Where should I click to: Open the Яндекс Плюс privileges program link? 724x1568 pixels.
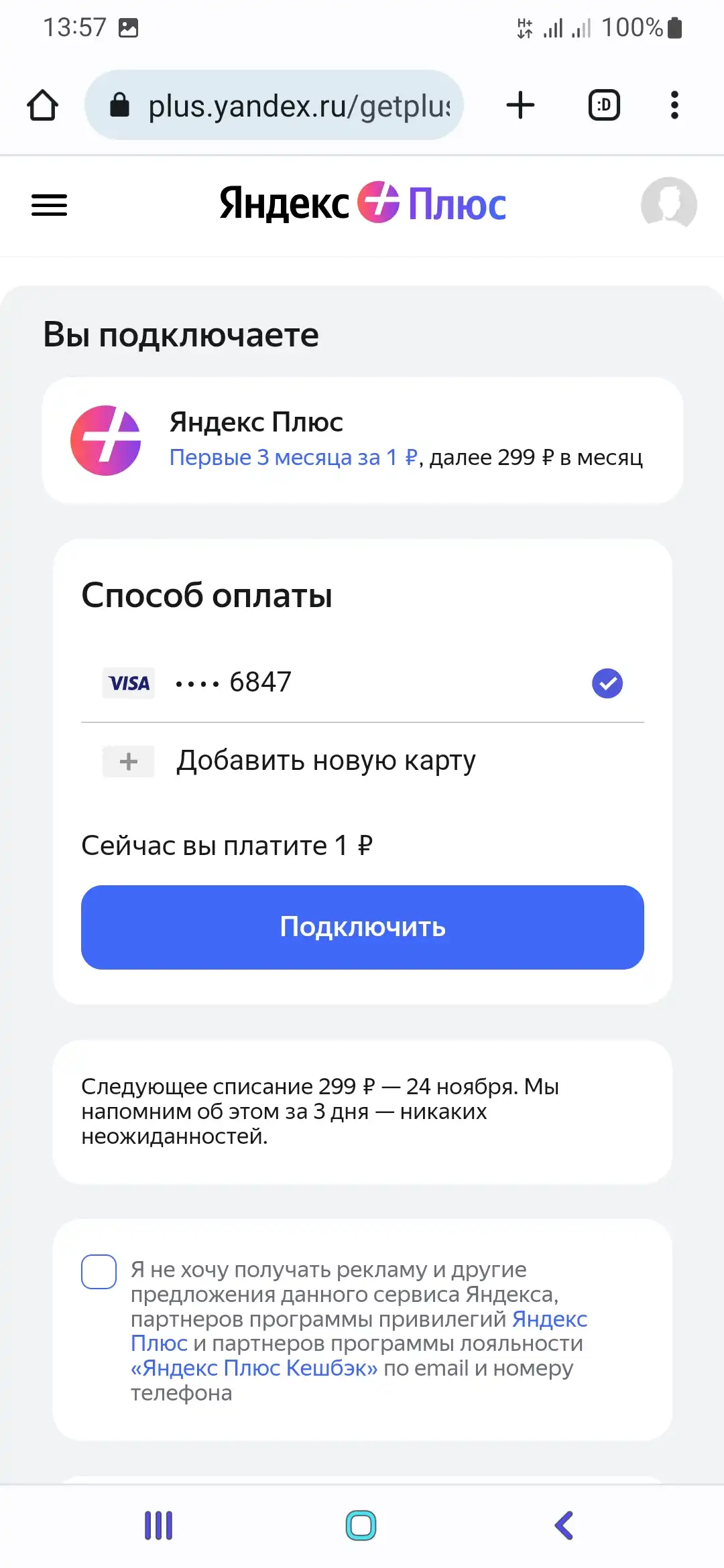point(550,1319)
